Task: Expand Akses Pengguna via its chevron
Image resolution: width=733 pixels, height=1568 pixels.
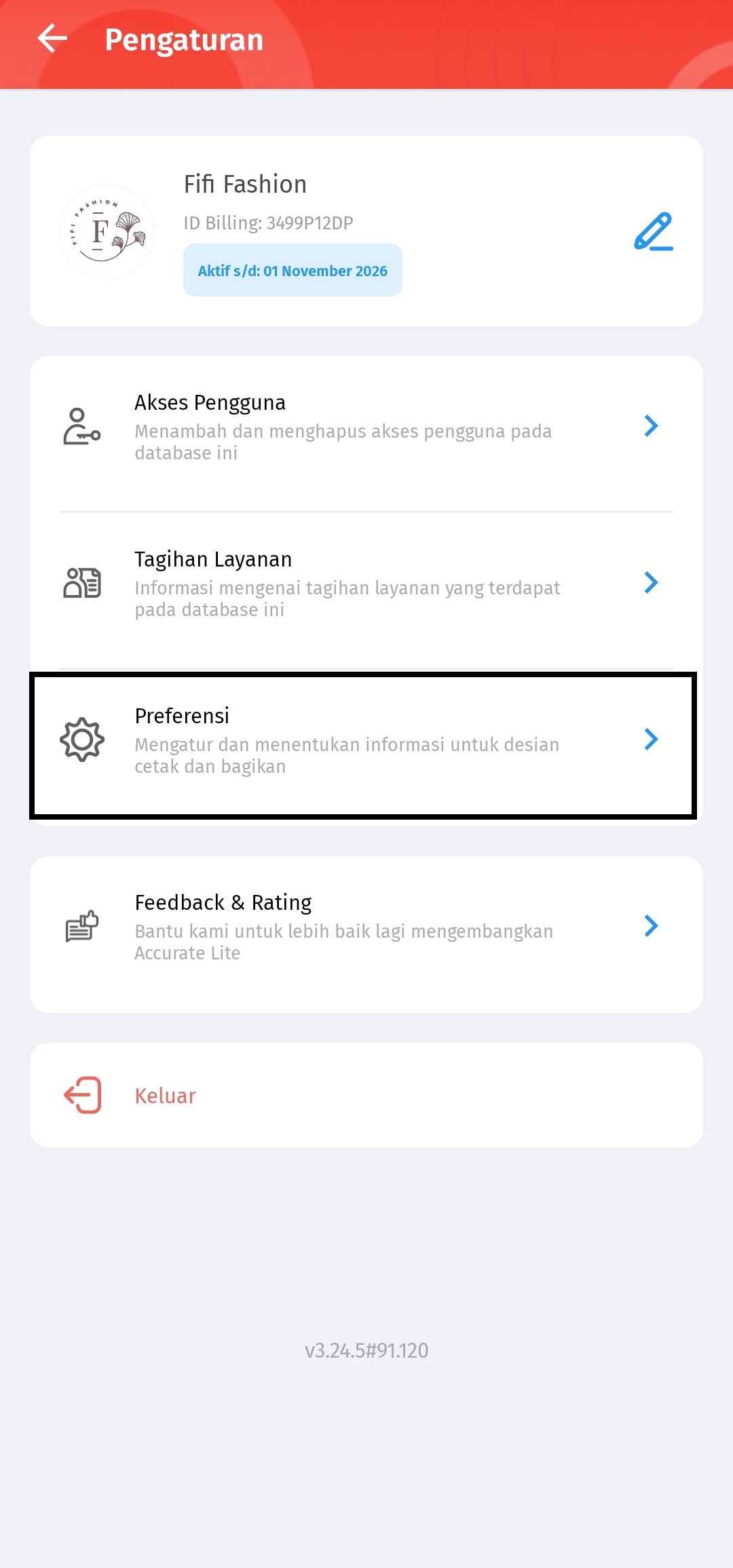Action: (652, 426)
